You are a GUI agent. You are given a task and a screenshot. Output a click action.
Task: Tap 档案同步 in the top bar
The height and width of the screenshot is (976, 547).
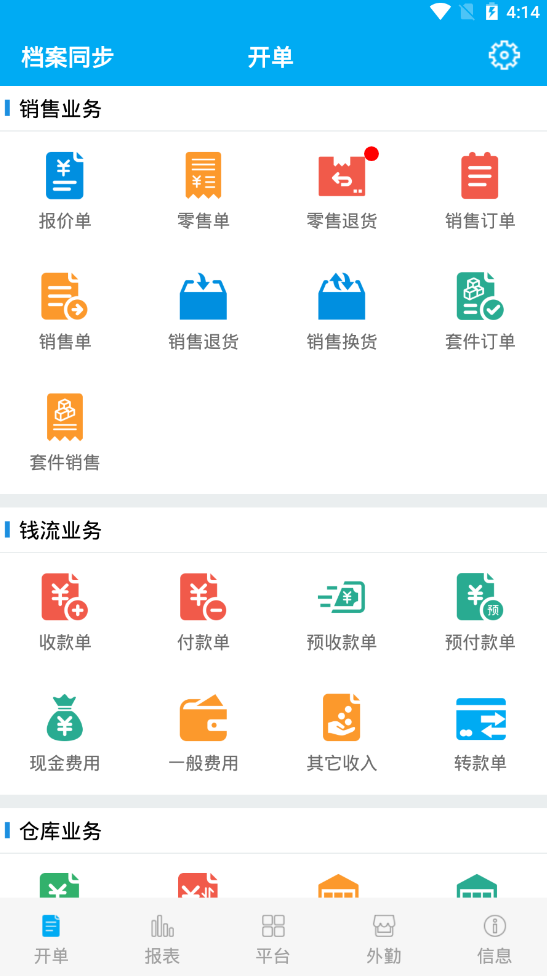click(68, 57)
